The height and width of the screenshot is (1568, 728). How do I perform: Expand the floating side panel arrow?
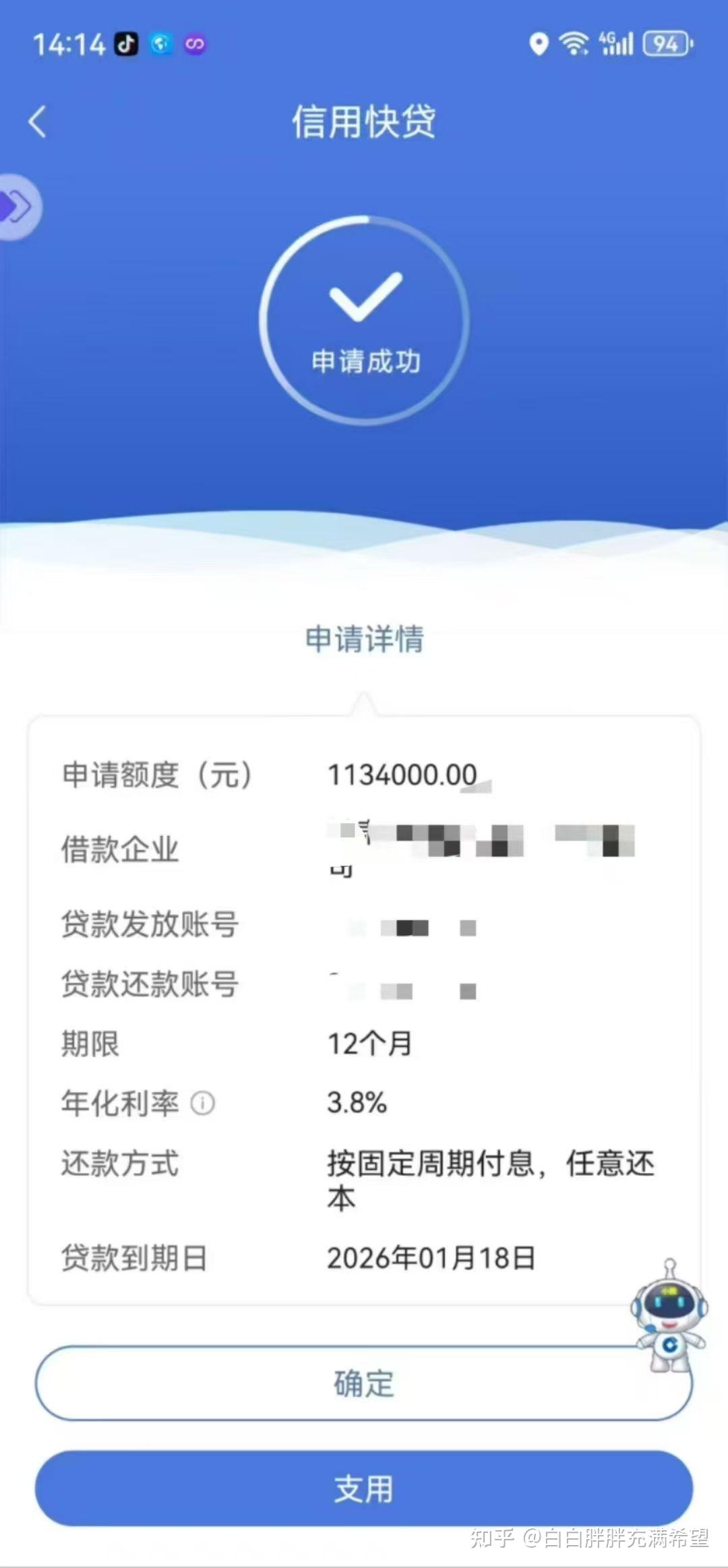(18, 206)
